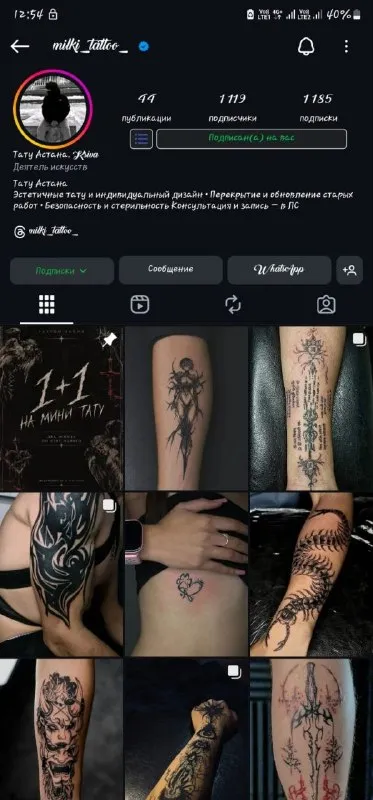Open the black tribal shoulder tattoo post
The width and height of the screenshot is (373, 800).
coord(61,574)
